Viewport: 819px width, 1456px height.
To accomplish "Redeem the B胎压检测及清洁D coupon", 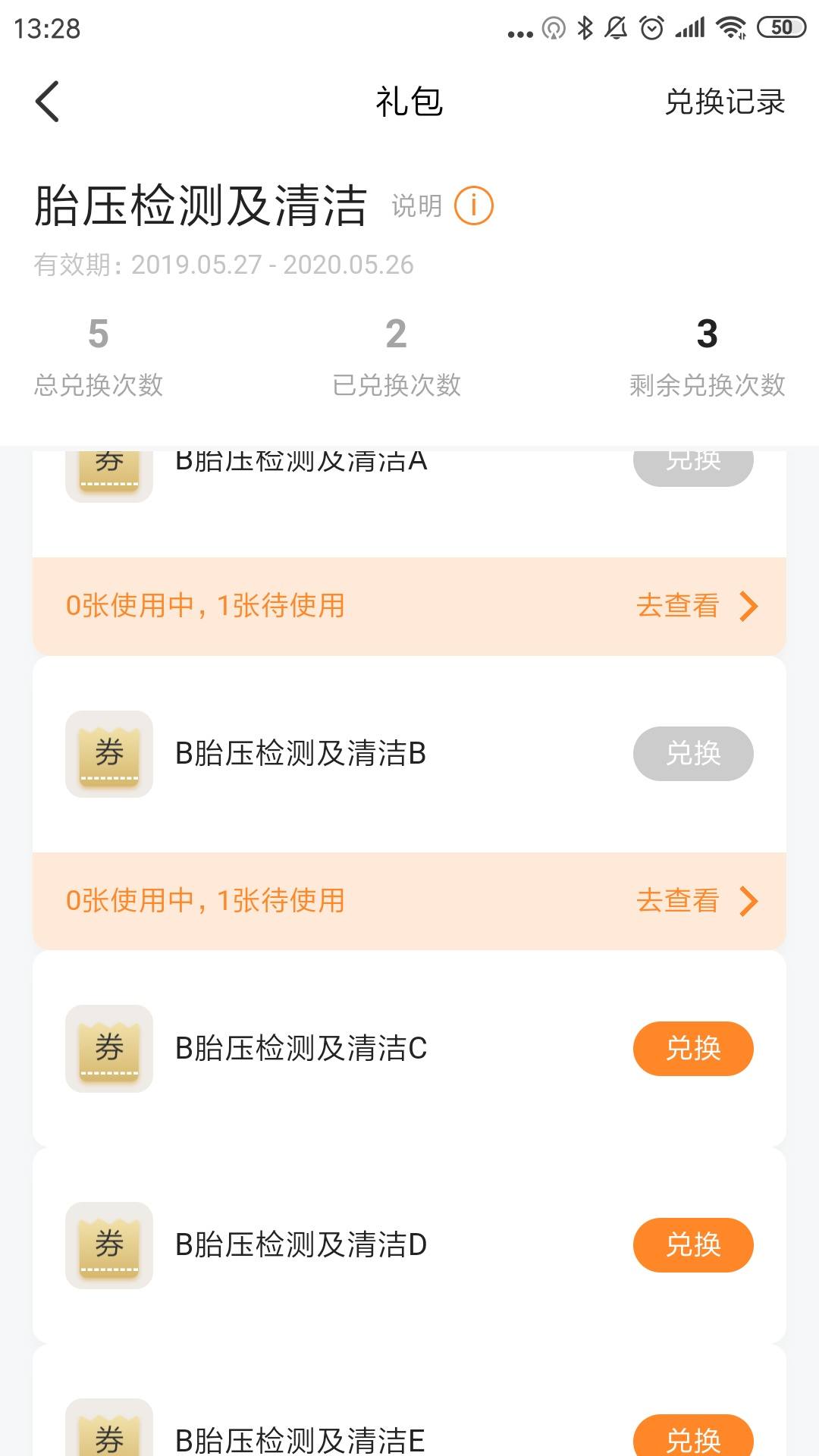I will (x=693, y=1244).
